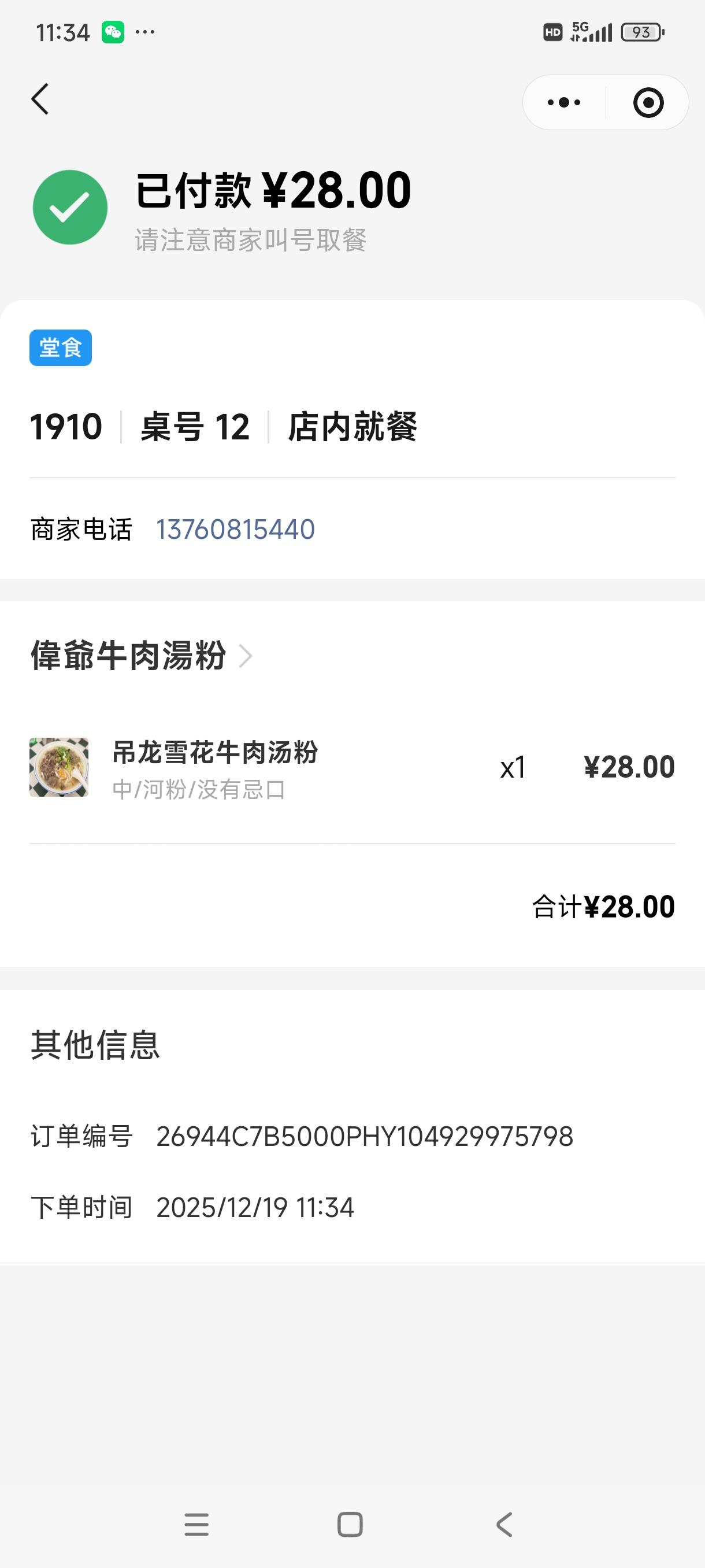705x1568 pixels.
Task: Tap the green payment success checkmark
Action: (x=69, y=206)
